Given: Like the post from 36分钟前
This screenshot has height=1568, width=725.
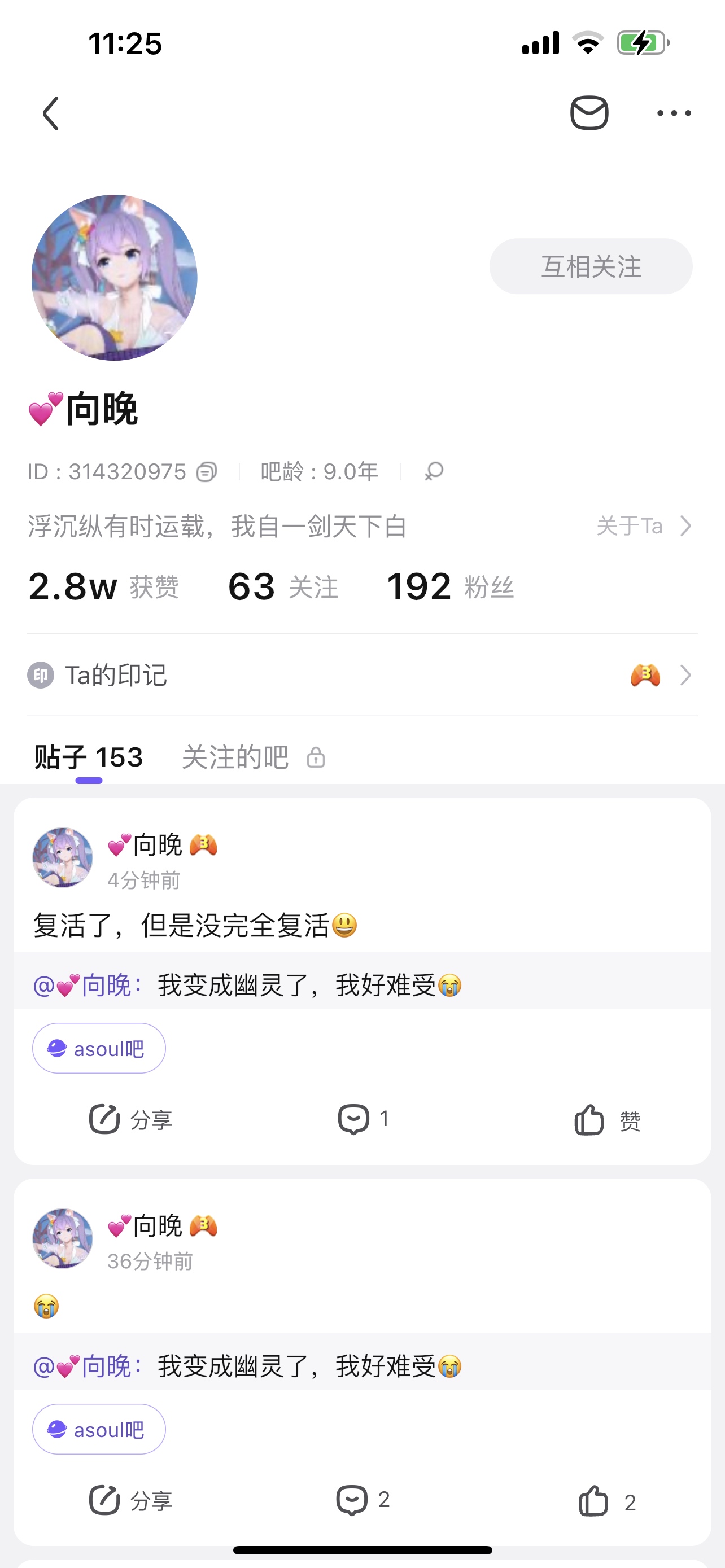Looking at the screenshot, I should [606, 1501].
